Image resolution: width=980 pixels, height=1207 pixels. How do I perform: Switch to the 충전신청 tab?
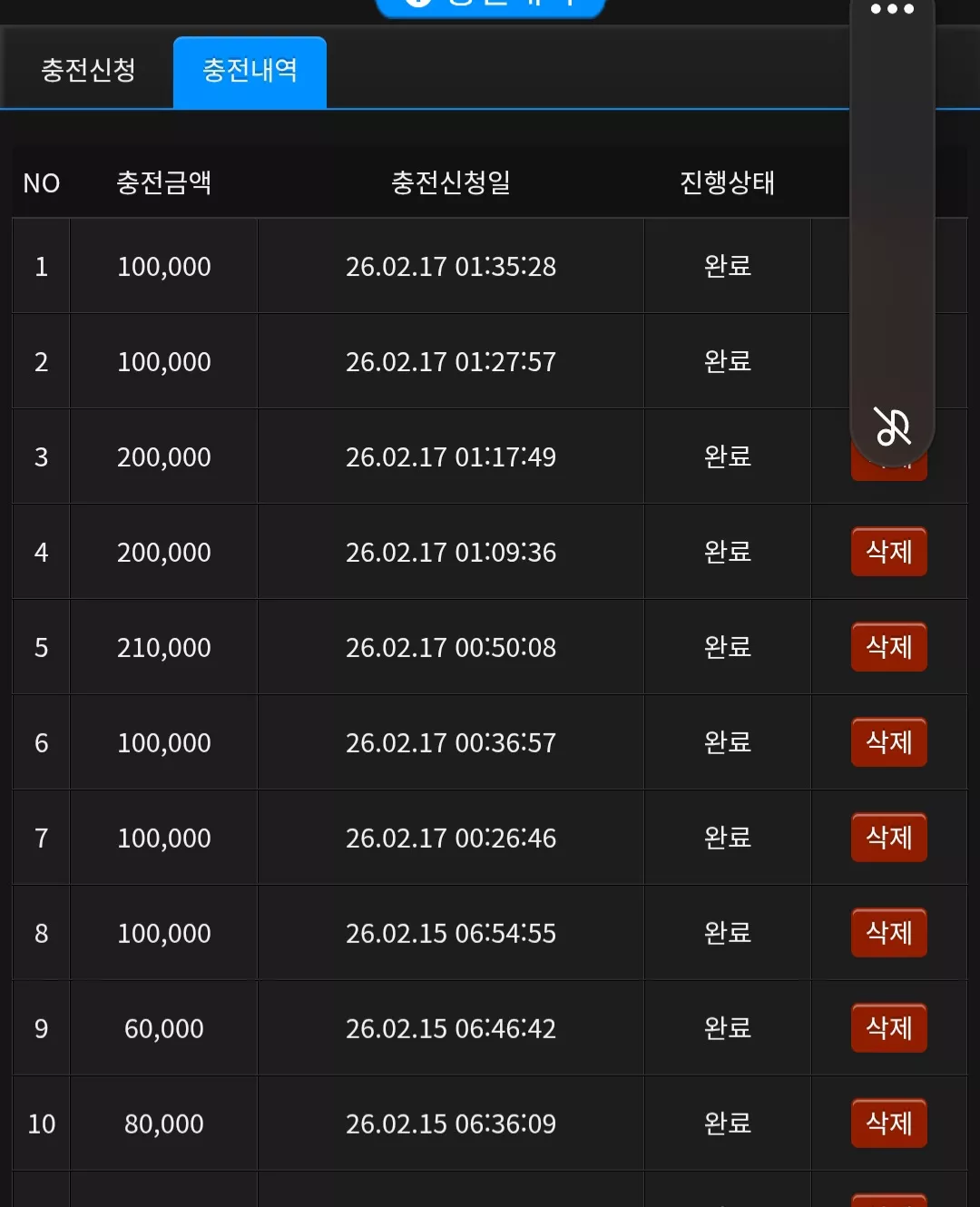88,71
